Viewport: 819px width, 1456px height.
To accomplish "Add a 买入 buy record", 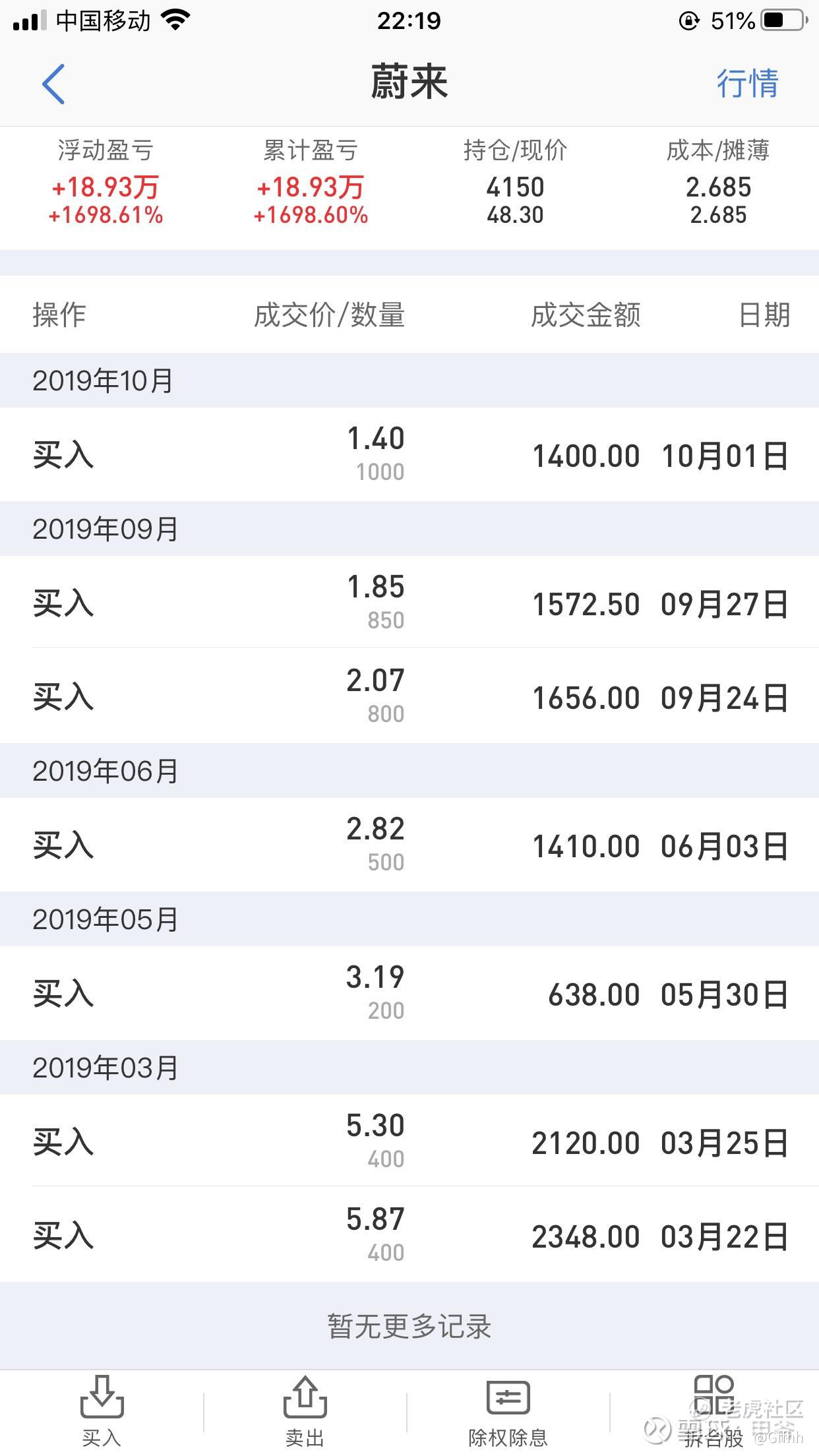I will (102, 1411).
